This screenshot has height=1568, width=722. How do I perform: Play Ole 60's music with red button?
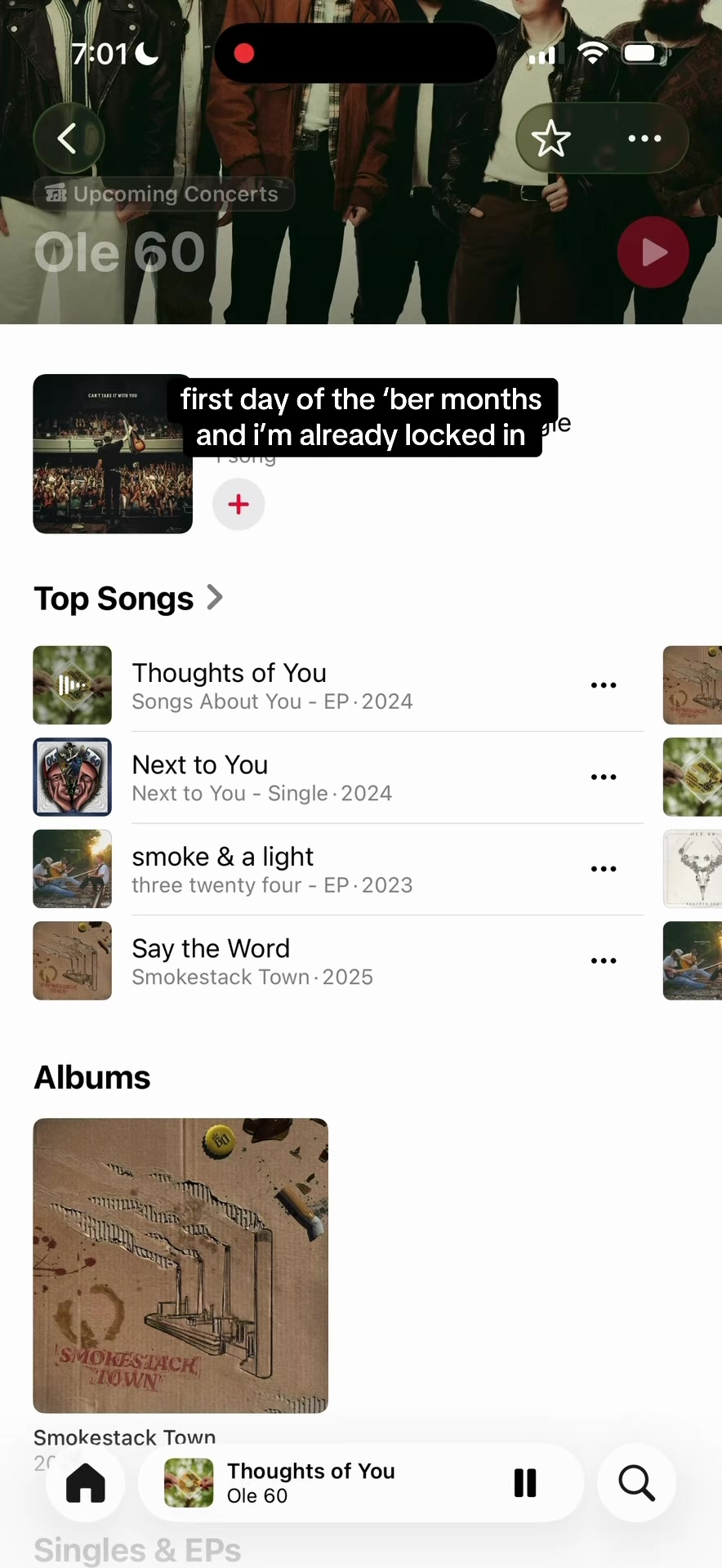click(653, 252)
